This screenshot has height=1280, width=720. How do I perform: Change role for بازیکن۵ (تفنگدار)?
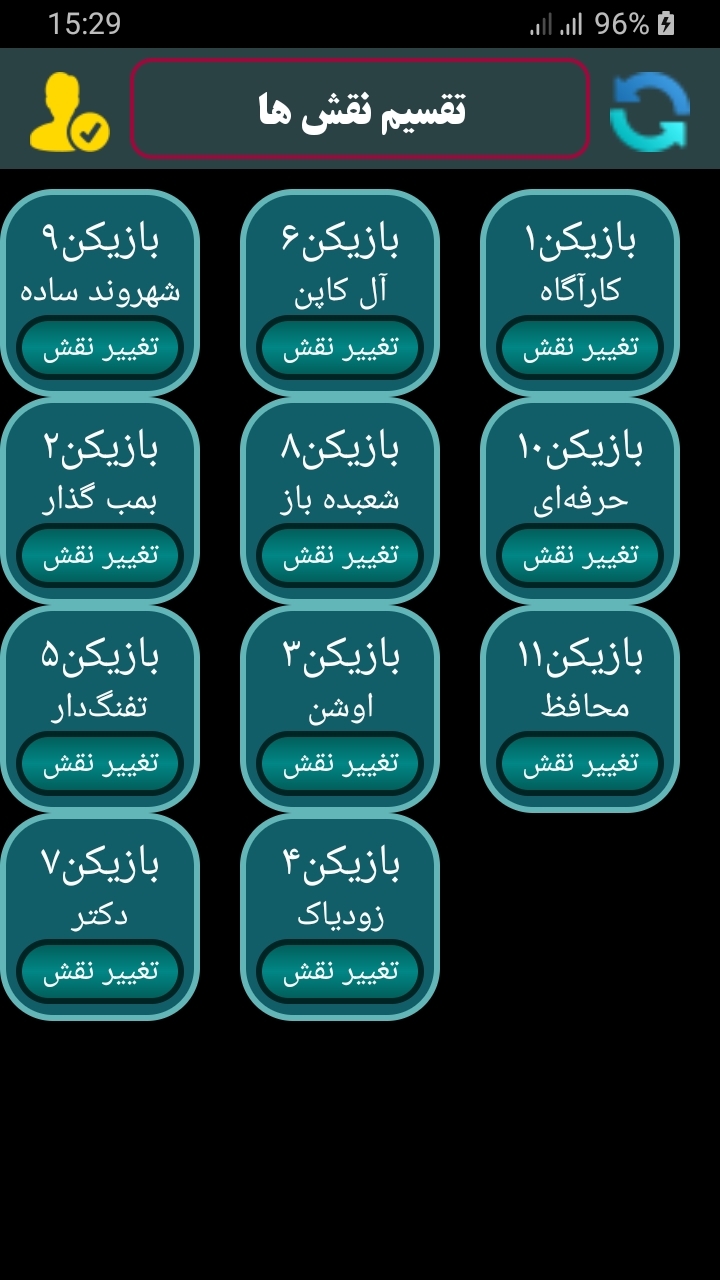100,763
